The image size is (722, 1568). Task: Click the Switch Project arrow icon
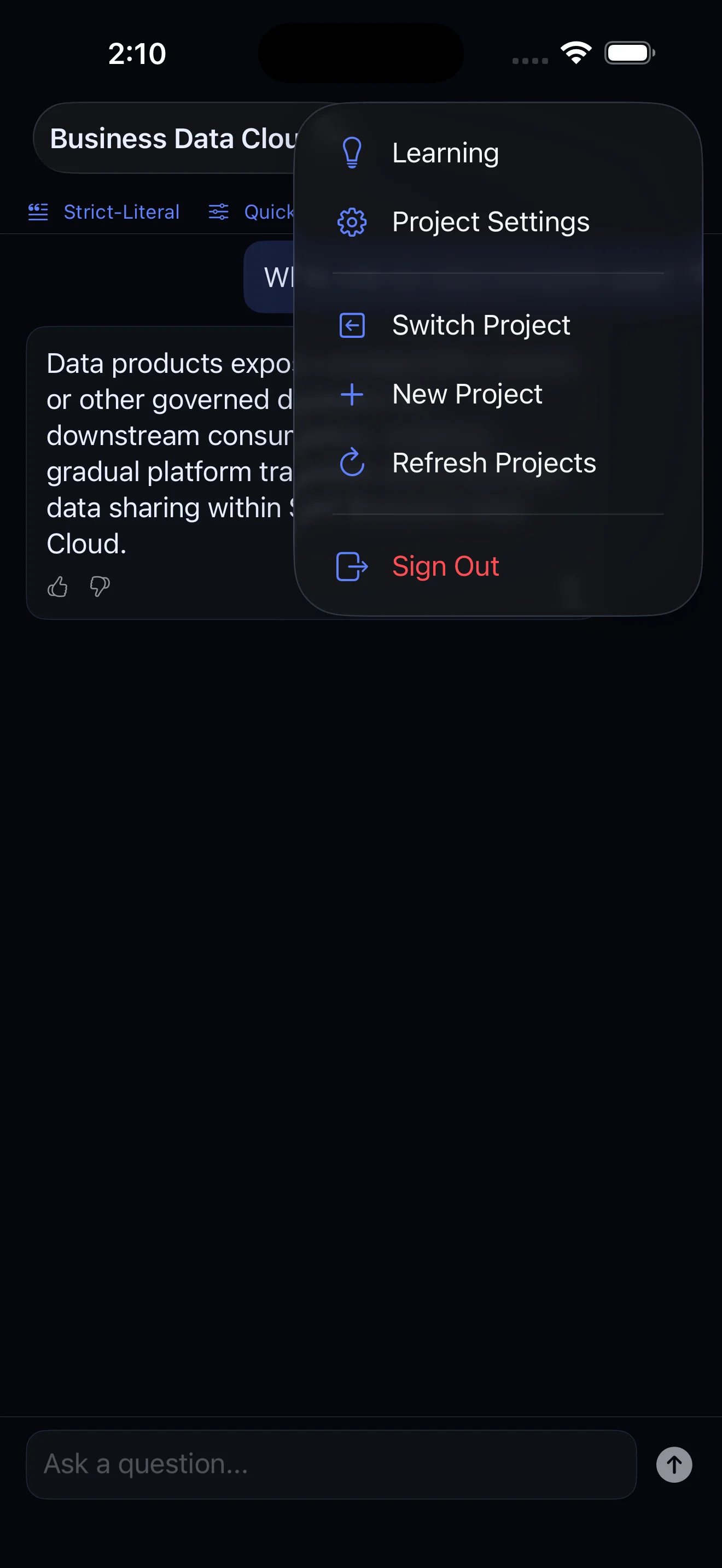[x=352, y=326]
